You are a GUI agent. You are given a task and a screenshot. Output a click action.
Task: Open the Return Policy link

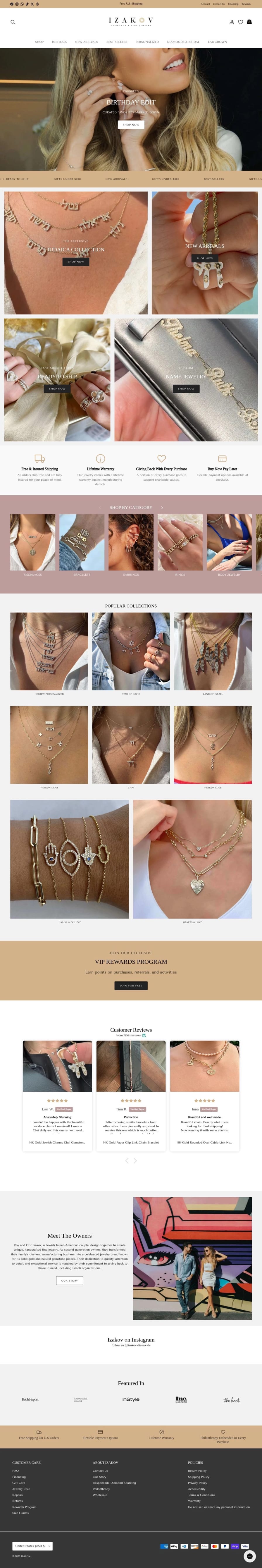(x=197, y=1471)
